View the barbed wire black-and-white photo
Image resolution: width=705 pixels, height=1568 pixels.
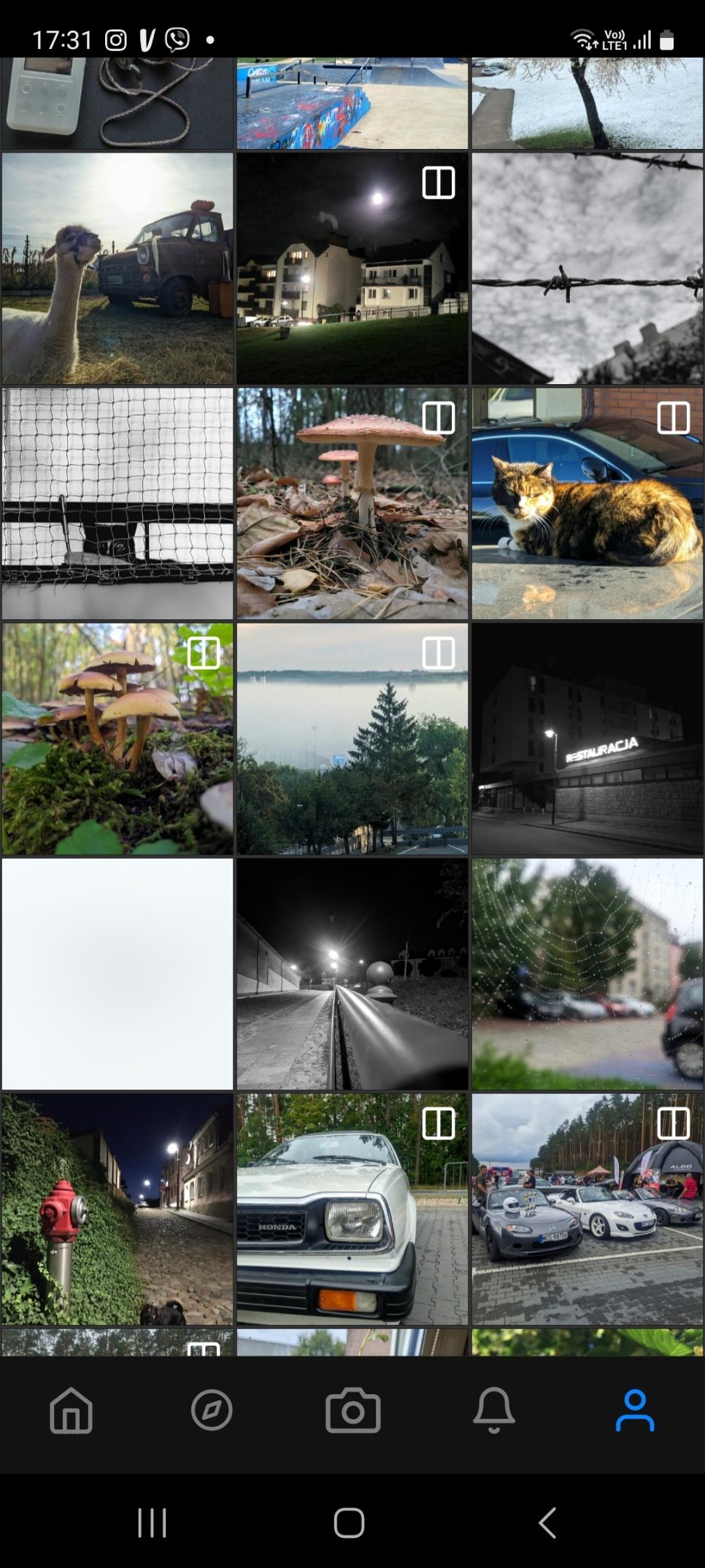tap(587, 268)
